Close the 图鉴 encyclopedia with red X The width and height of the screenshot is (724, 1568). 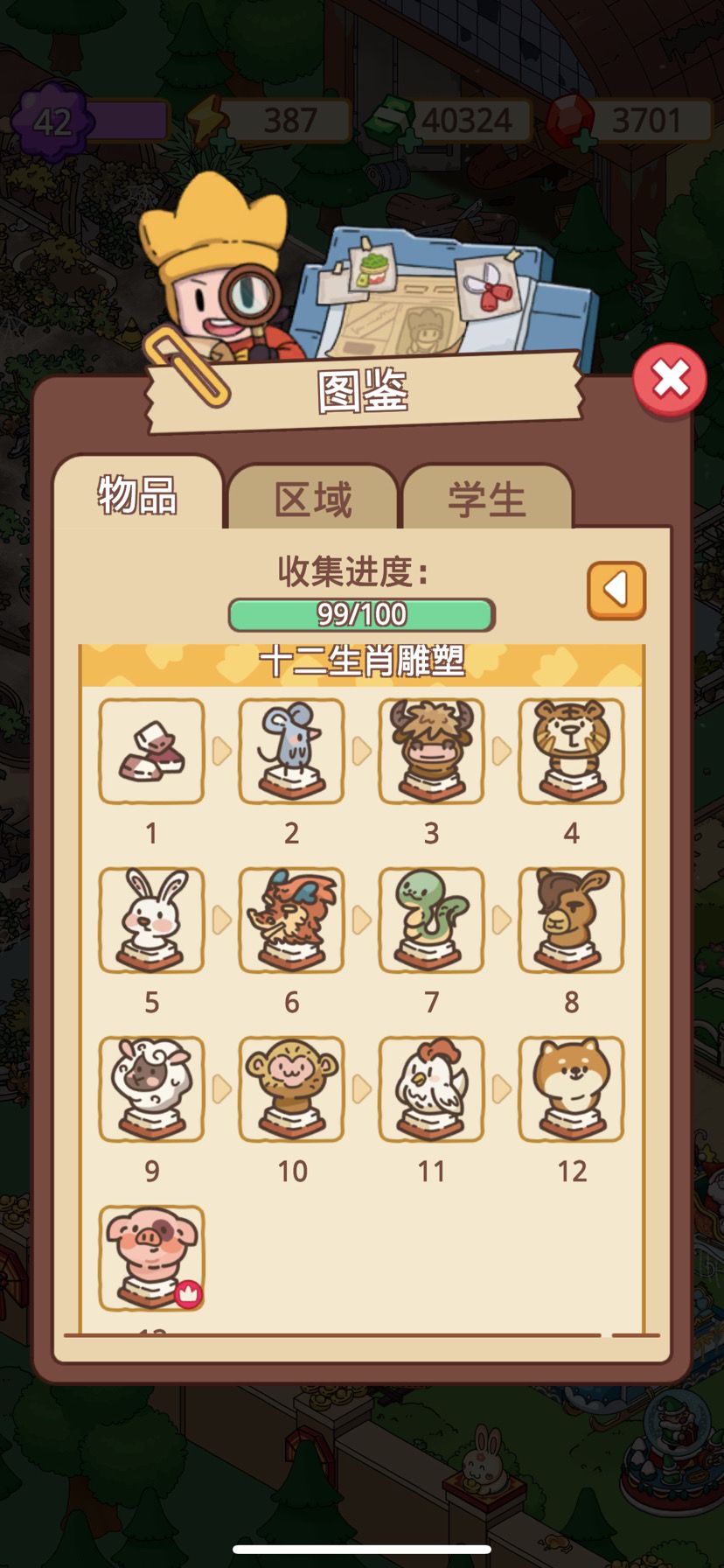(668, 378)
